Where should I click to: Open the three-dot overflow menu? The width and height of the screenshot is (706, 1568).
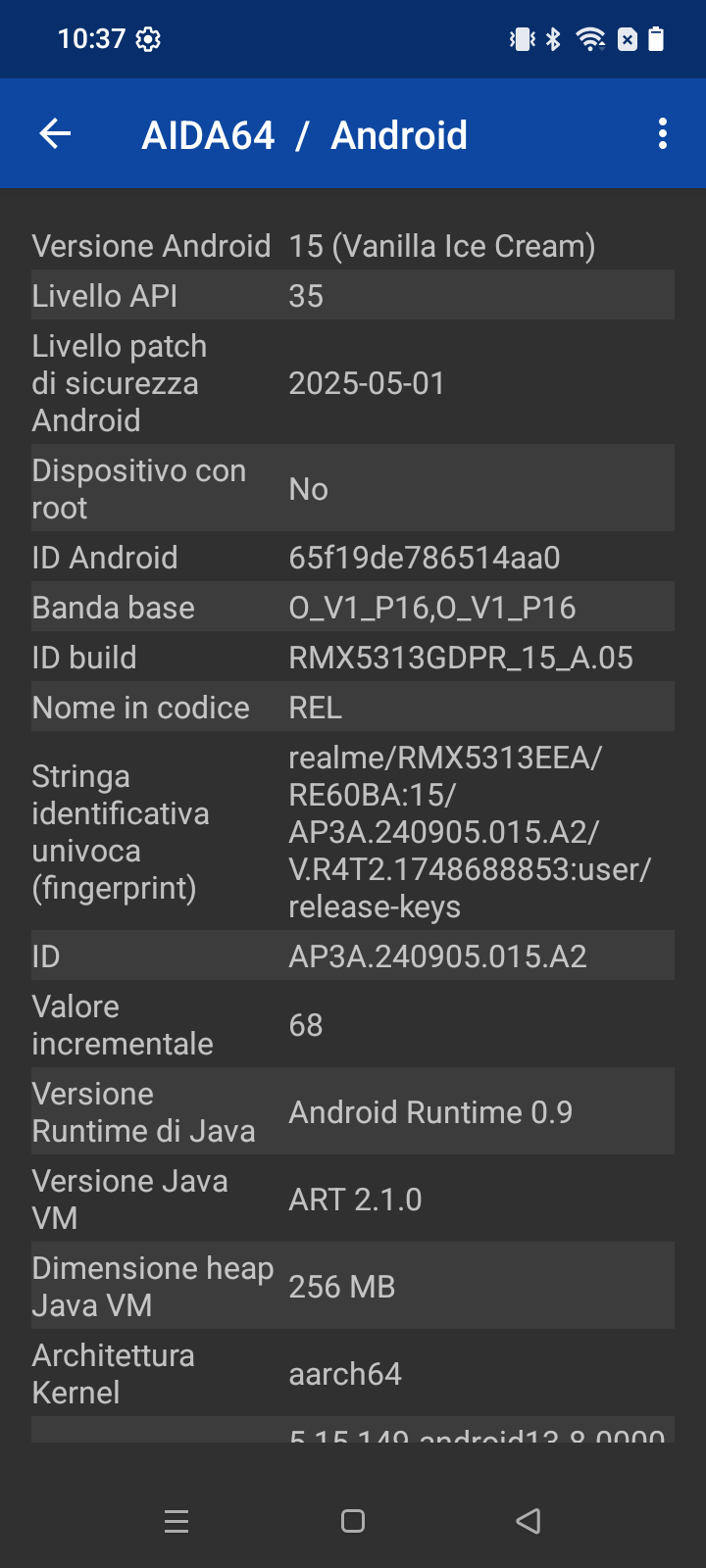663,134
